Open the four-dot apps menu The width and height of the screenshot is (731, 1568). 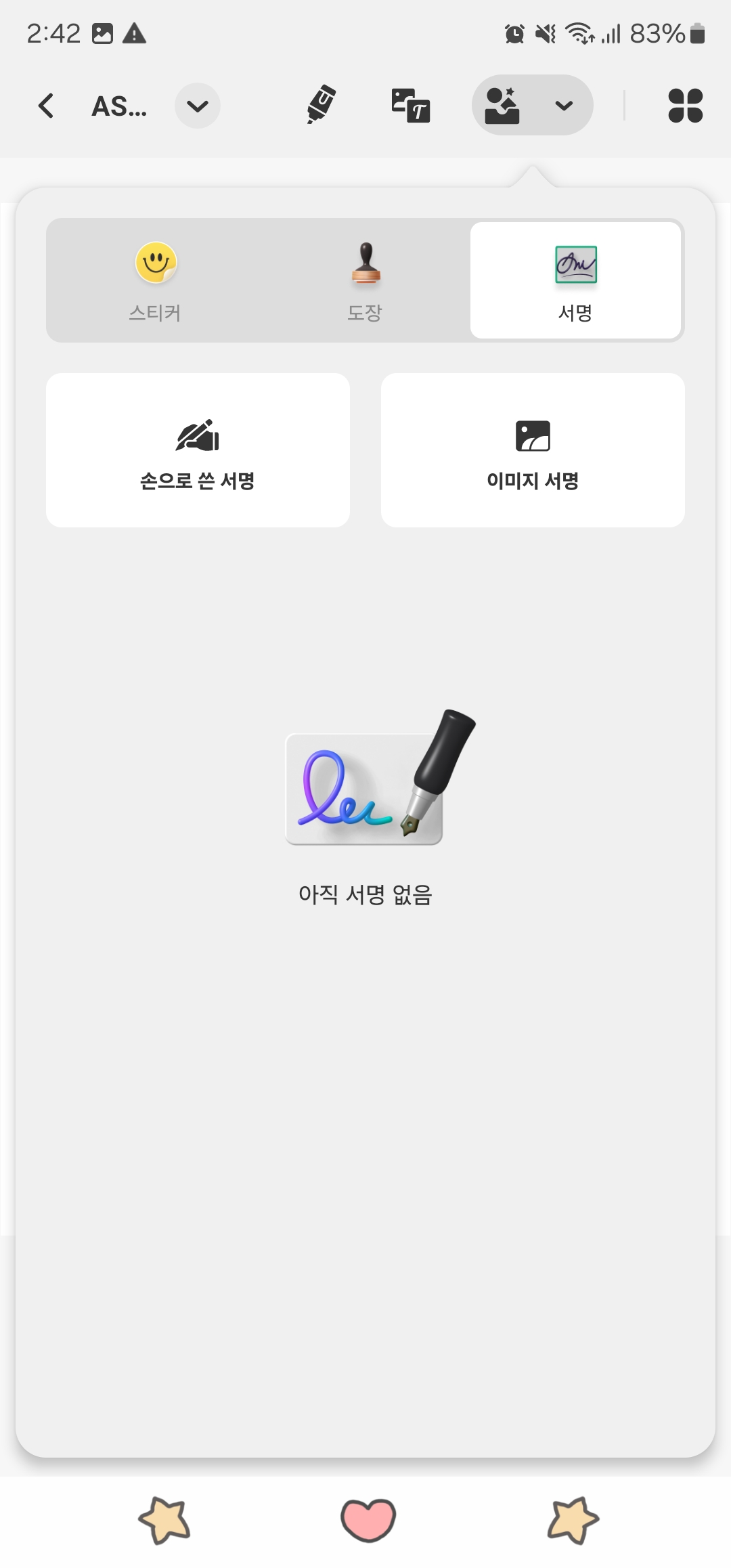click(x=685, y=106)
